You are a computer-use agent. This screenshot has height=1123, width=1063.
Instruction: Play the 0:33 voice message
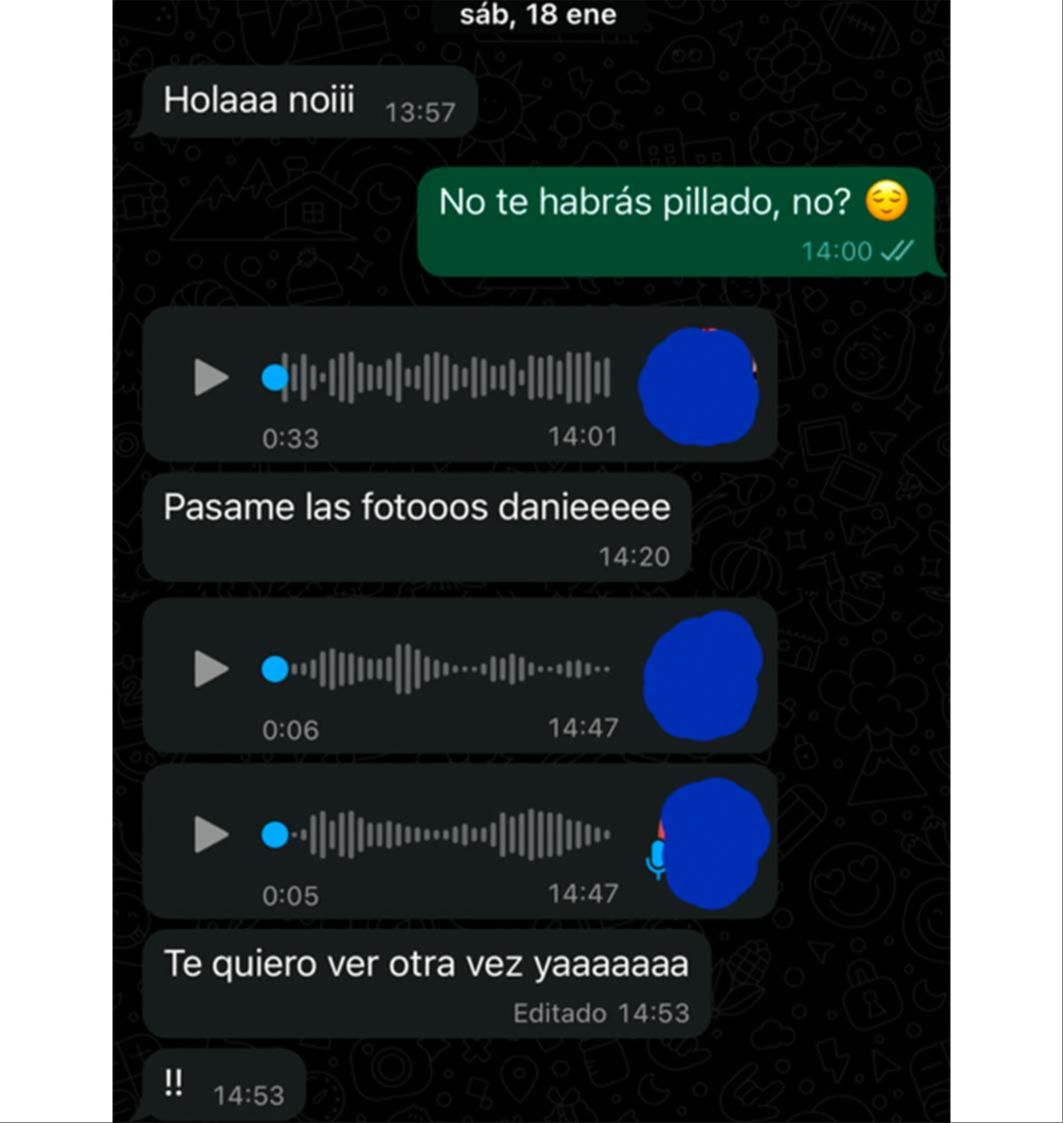[211, 377]
